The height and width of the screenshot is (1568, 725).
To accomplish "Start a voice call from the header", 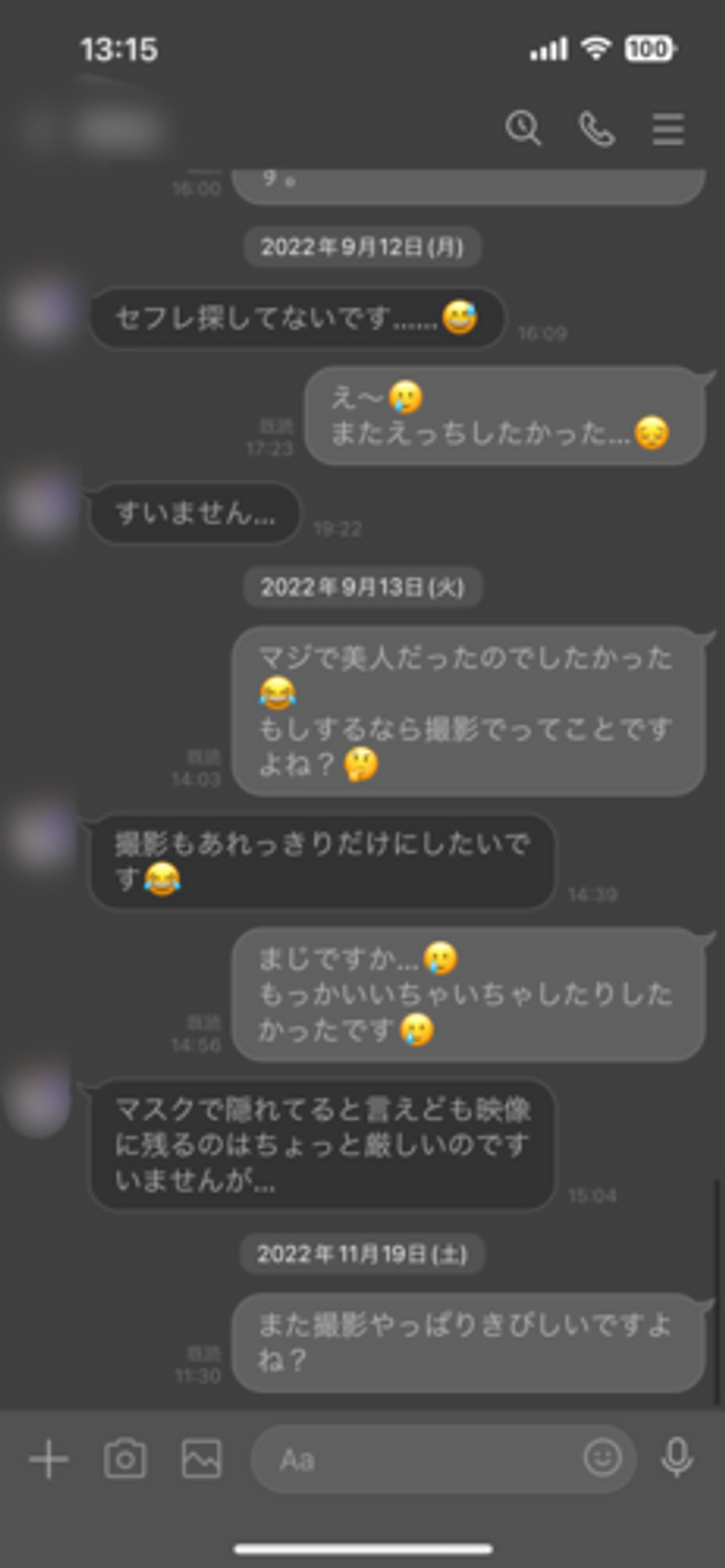I will 597,129.
